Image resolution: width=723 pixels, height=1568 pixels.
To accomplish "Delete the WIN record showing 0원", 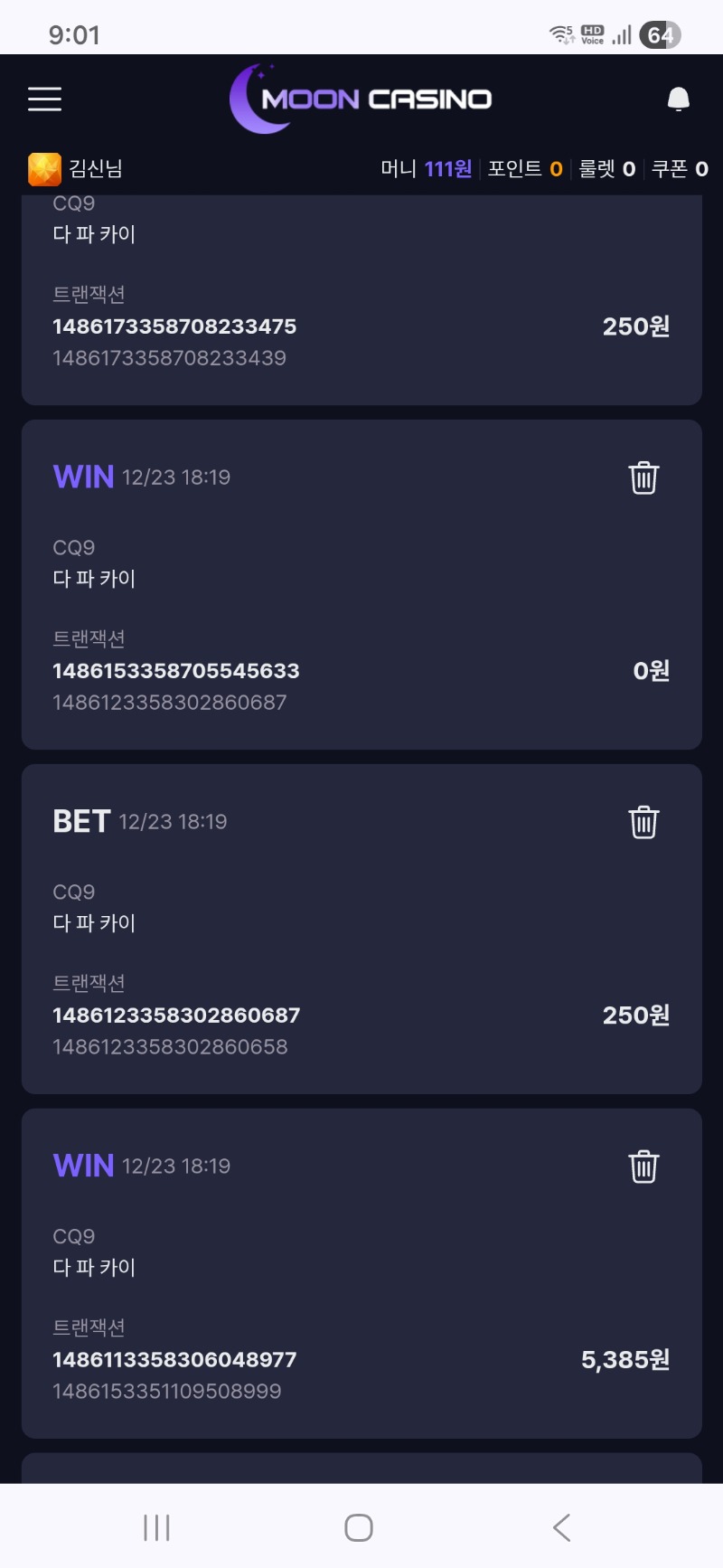I will tap(643, 477).
